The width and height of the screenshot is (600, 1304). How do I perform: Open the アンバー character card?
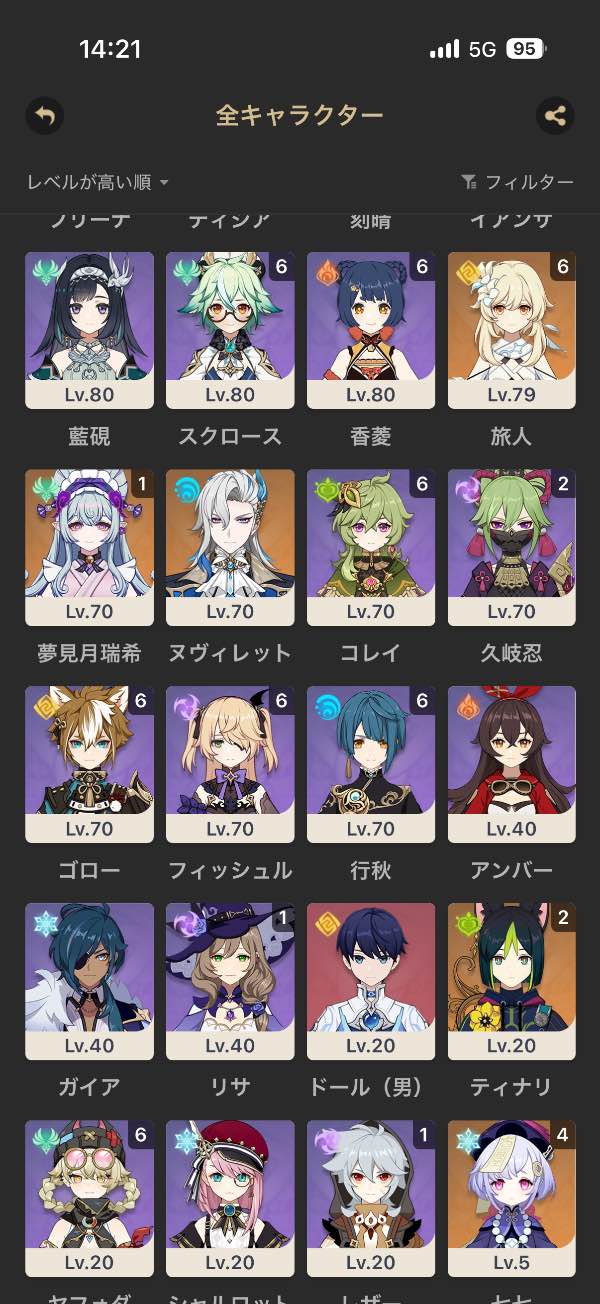512,764
